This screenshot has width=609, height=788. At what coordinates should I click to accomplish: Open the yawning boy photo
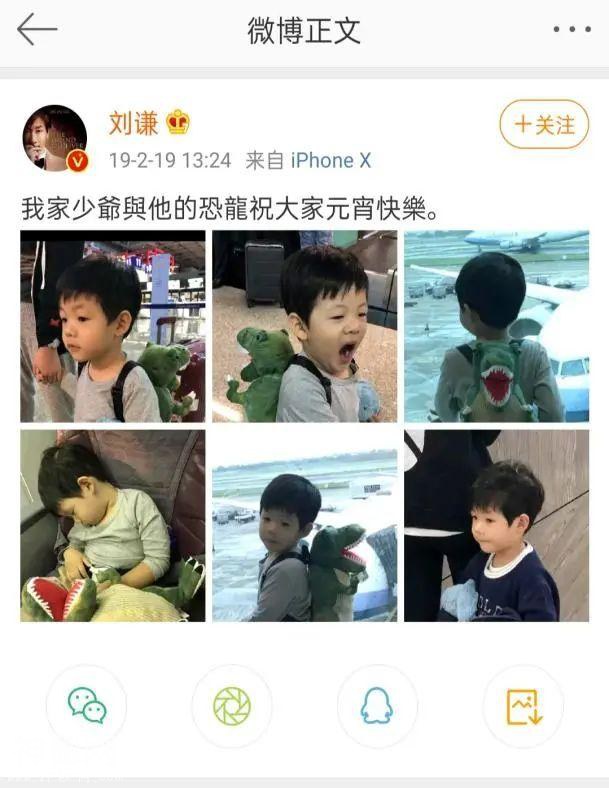tap(304, 326)
